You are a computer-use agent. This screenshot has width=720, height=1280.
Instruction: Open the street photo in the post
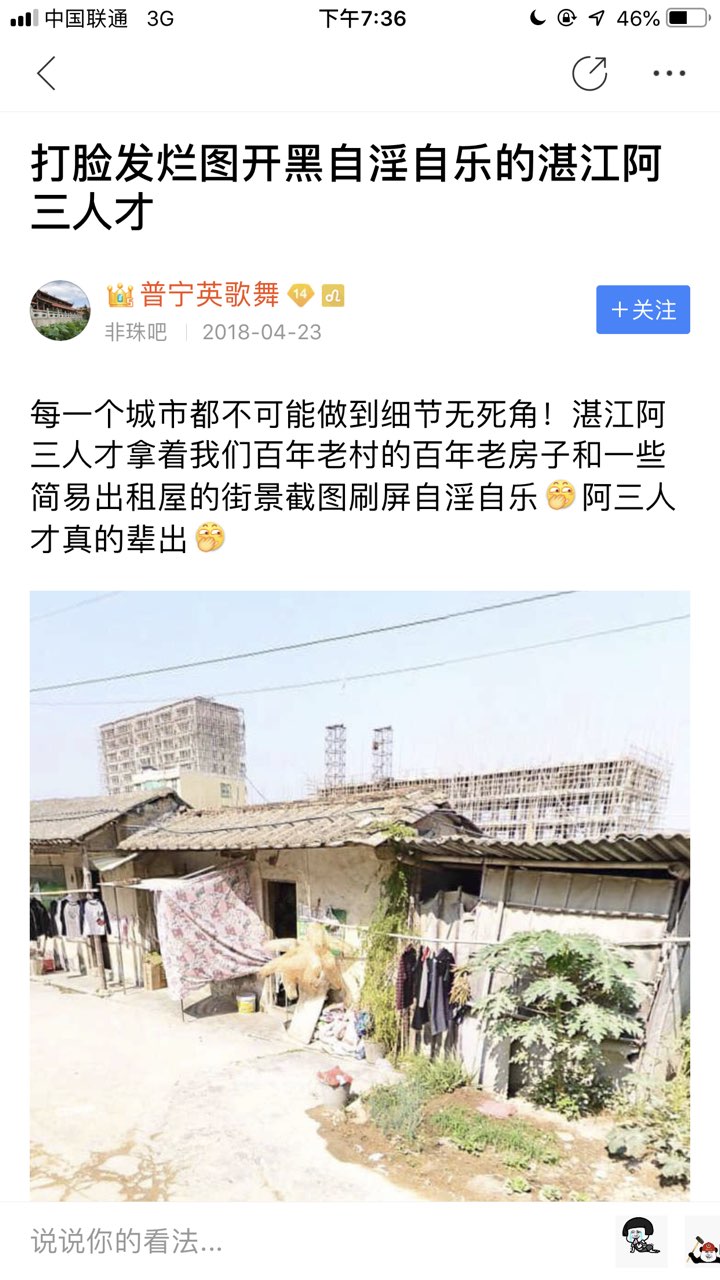point(360,895)
